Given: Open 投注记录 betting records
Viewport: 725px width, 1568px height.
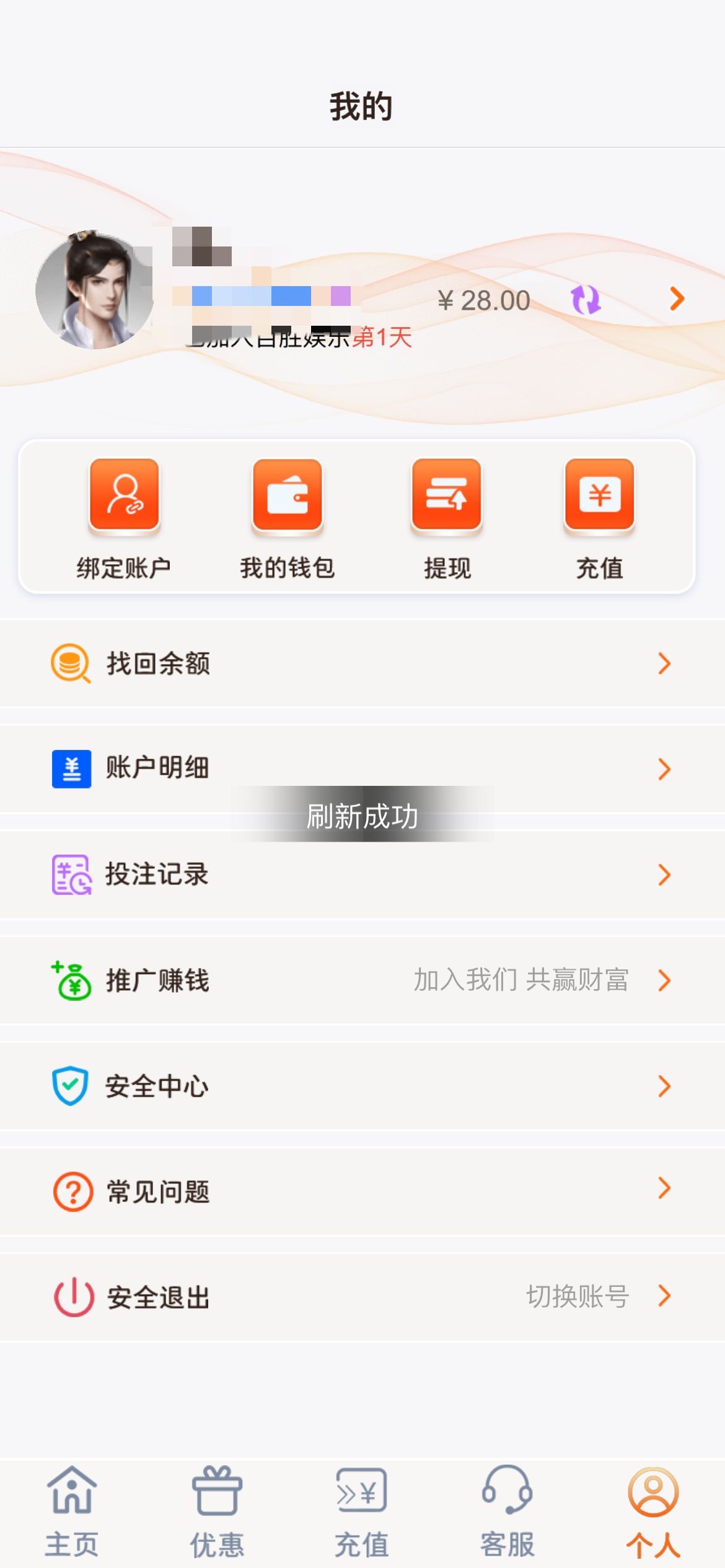Looking at the screenshot, I should coord(362,874).
